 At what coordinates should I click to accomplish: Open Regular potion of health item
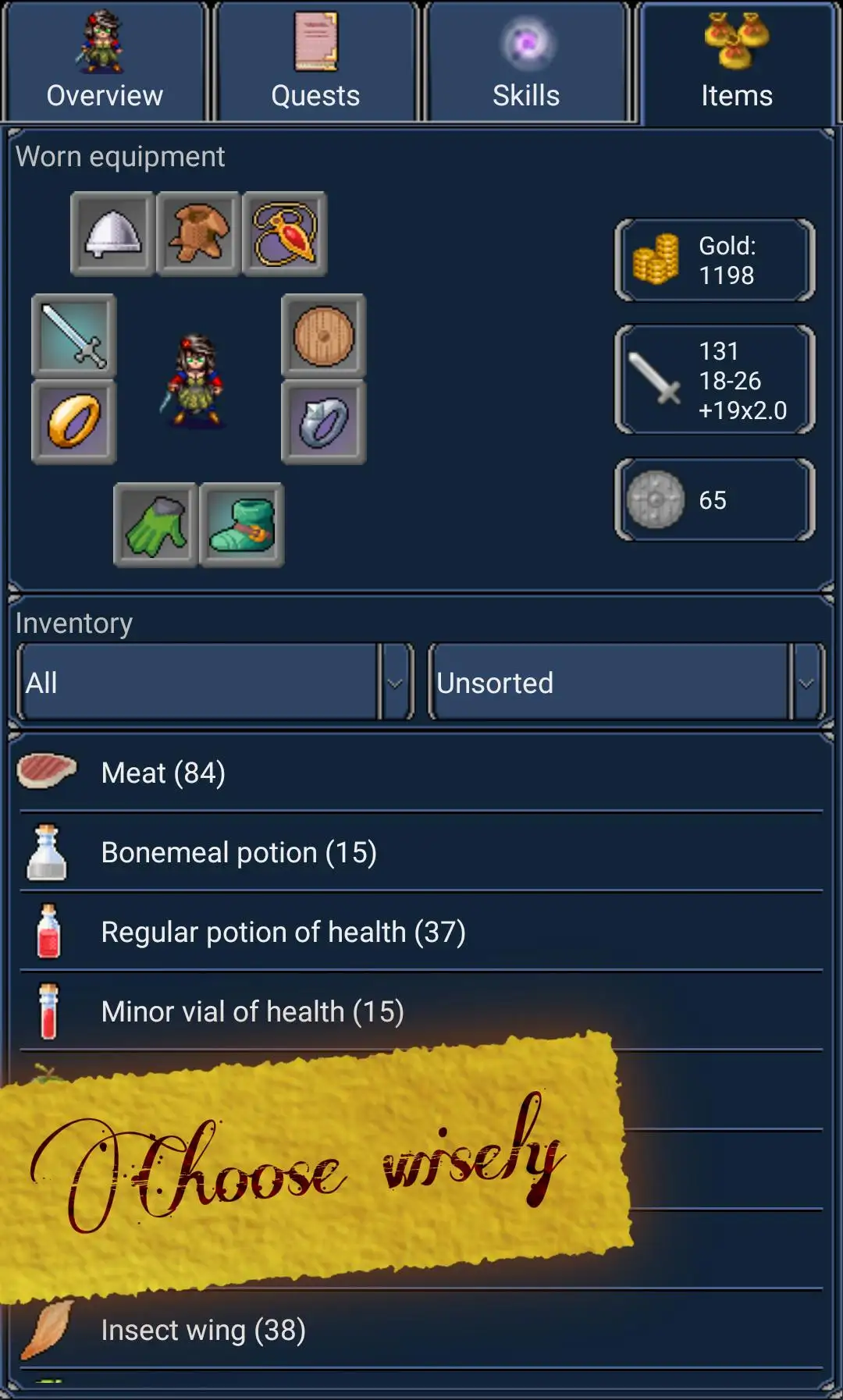click(421, 932)
